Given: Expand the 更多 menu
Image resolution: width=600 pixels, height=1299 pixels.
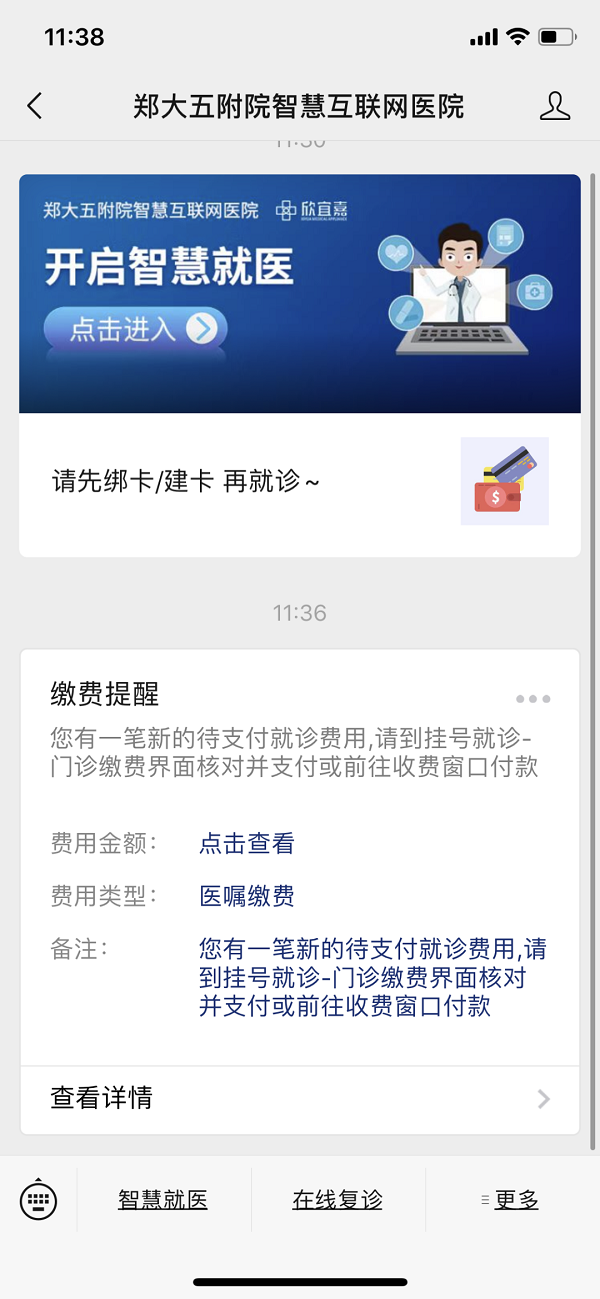Looking at the screenshot, I should pyautogui.click(x=512, y=1200).
